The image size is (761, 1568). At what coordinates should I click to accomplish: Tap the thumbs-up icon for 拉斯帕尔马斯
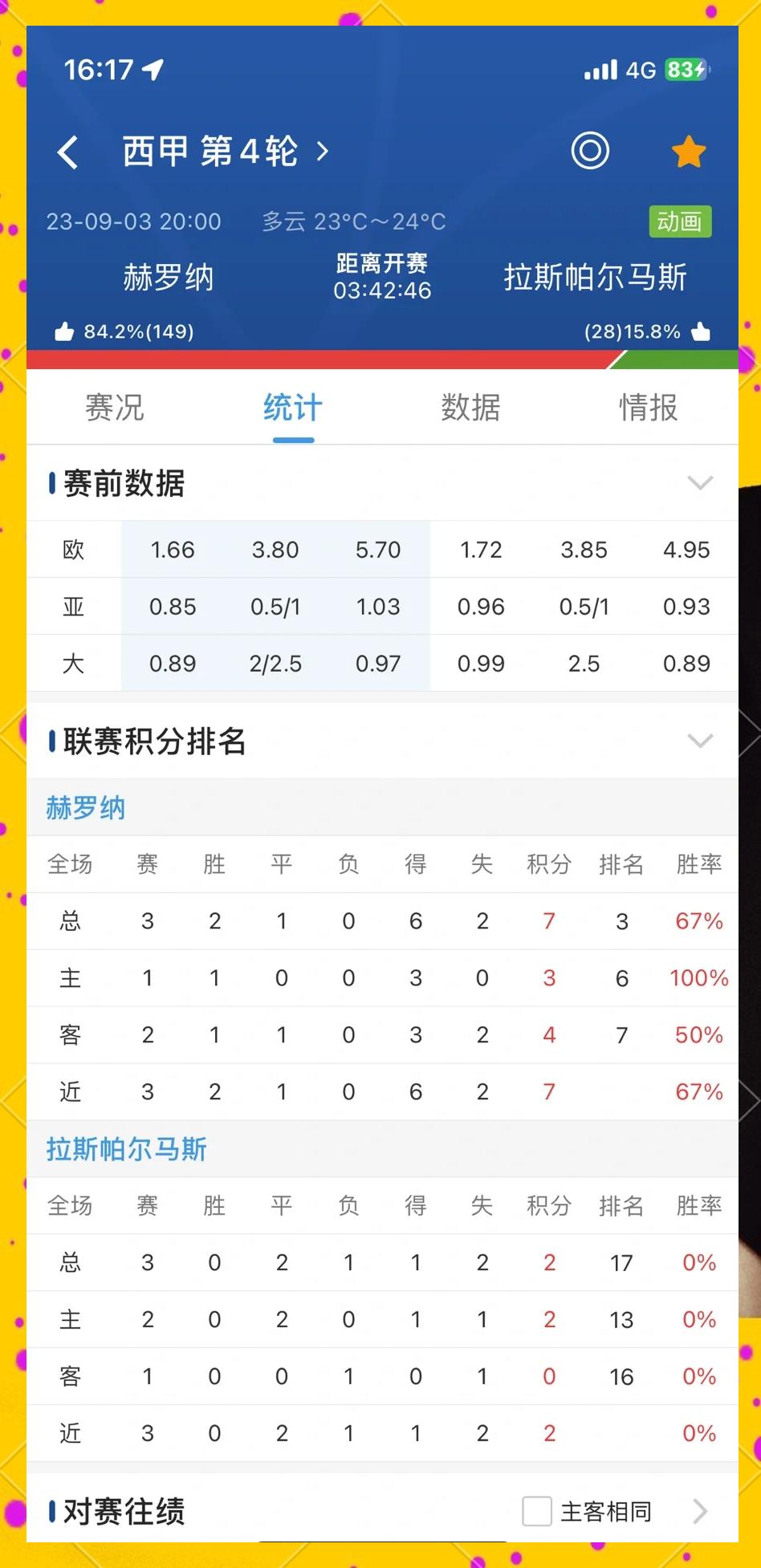(x=701, y=329)
